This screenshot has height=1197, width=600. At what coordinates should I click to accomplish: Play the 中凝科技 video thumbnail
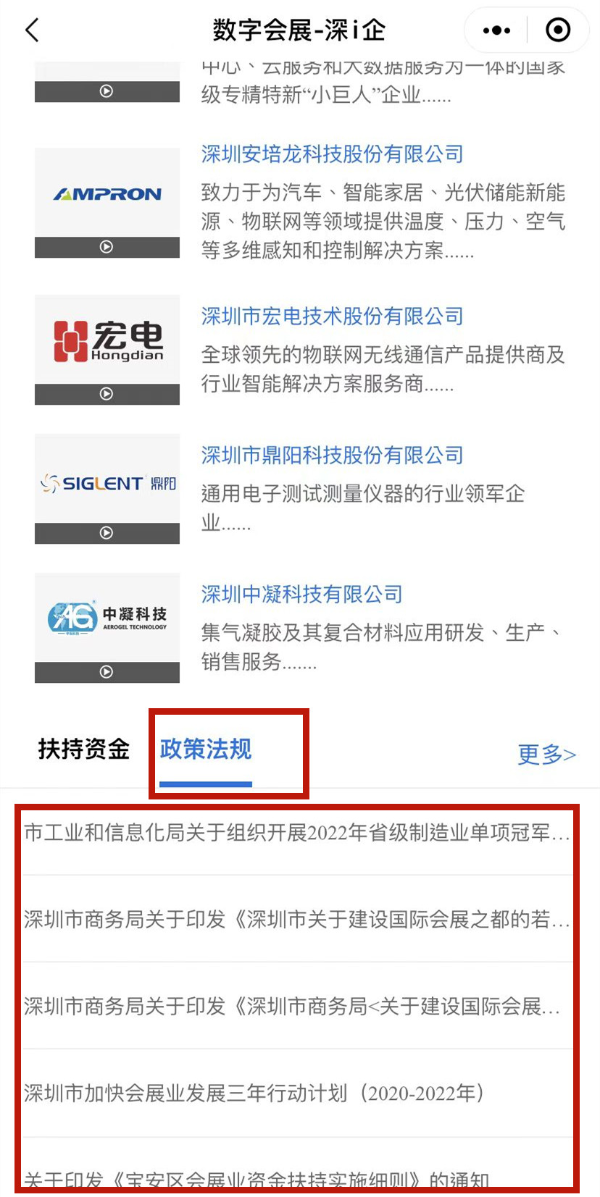(x=107, y=672)
